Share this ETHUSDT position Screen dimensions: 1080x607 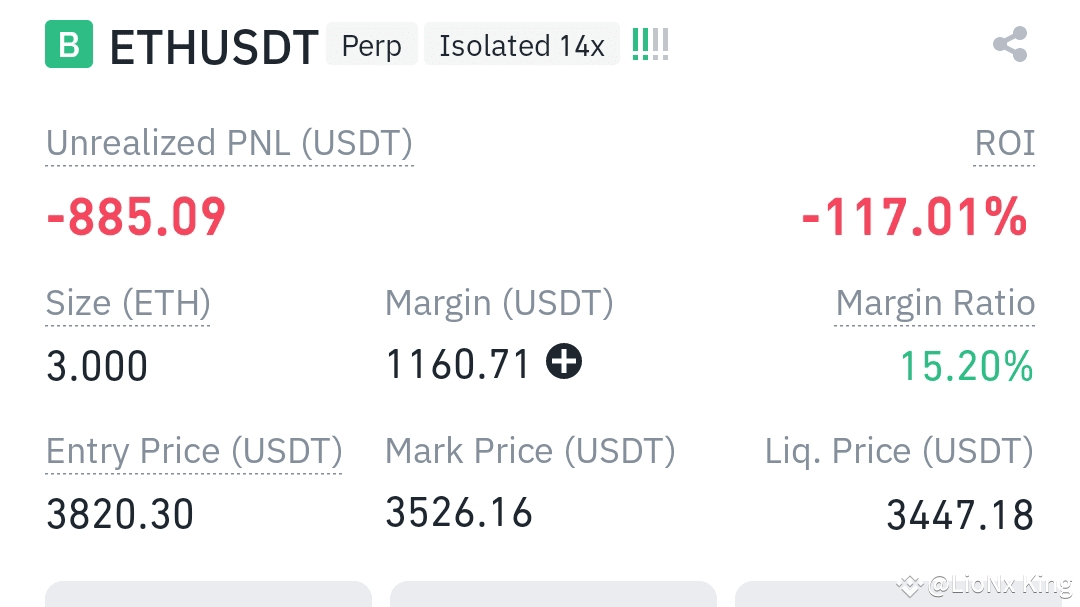pos(1009,45)
